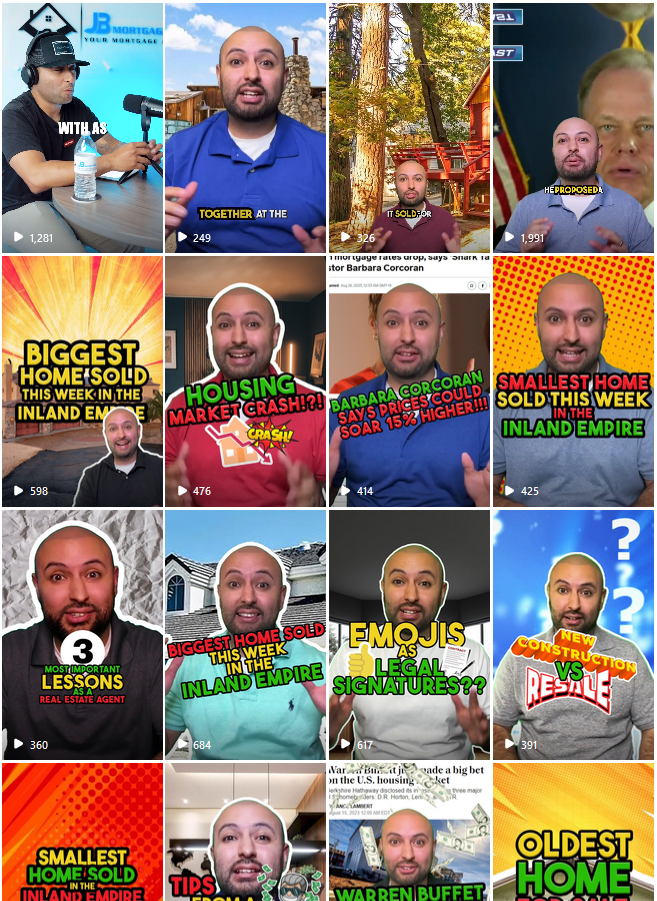
Task: Play the 'Together at the' video
Action: coord(245,127)
